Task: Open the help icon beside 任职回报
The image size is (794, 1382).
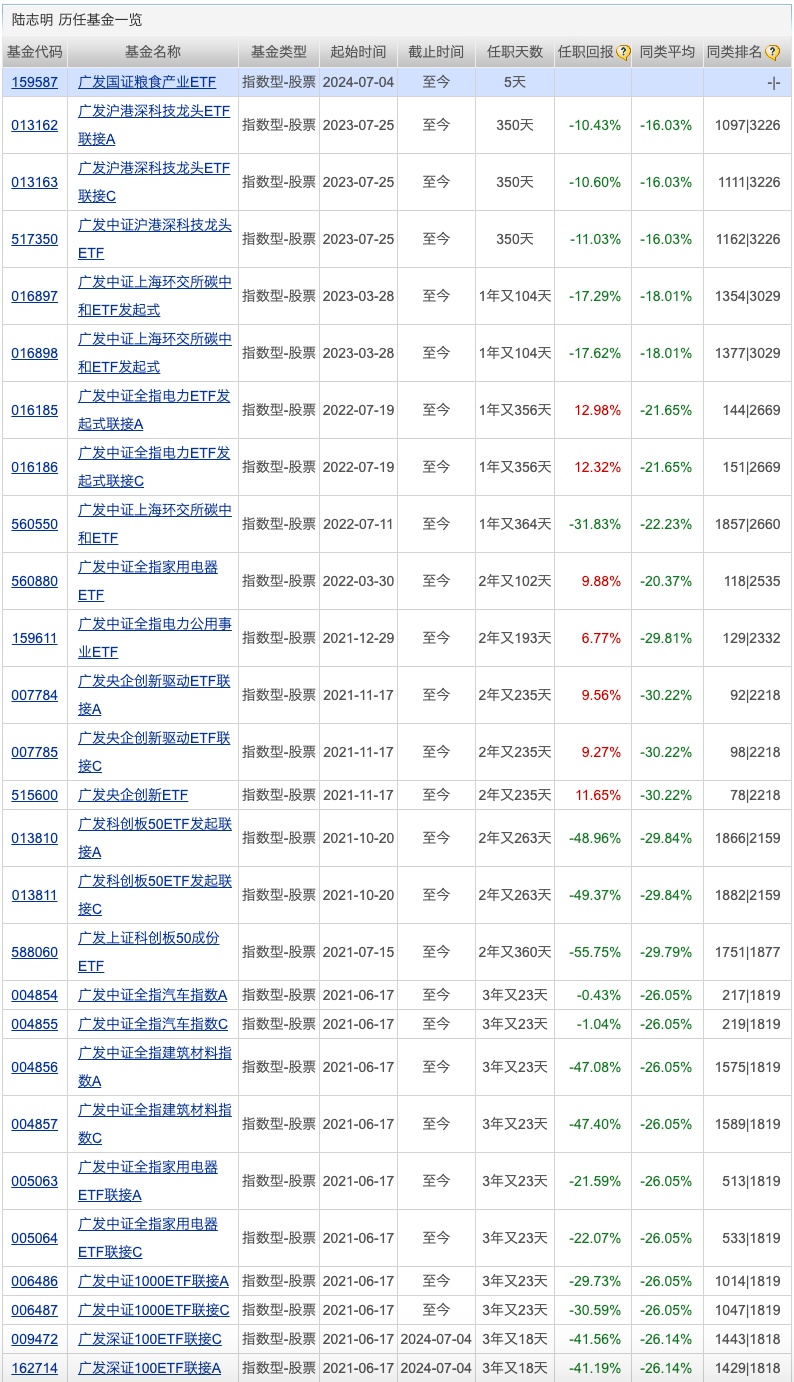Action: pyautogui.click(x=623, y=53)
